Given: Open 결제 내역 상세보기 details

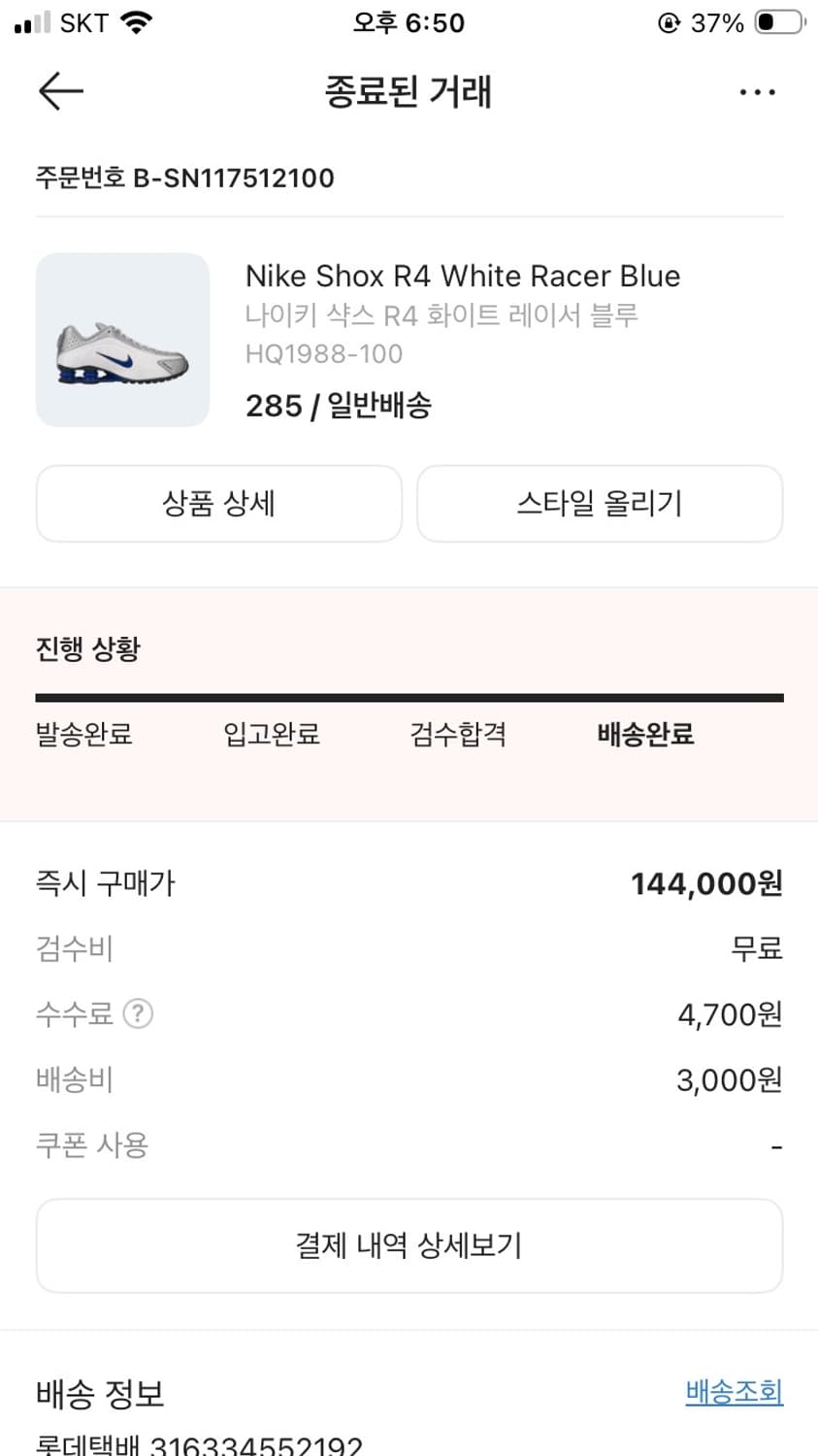Looking at the screenshot, I should pyautogui.click(x=409, y=1245).
